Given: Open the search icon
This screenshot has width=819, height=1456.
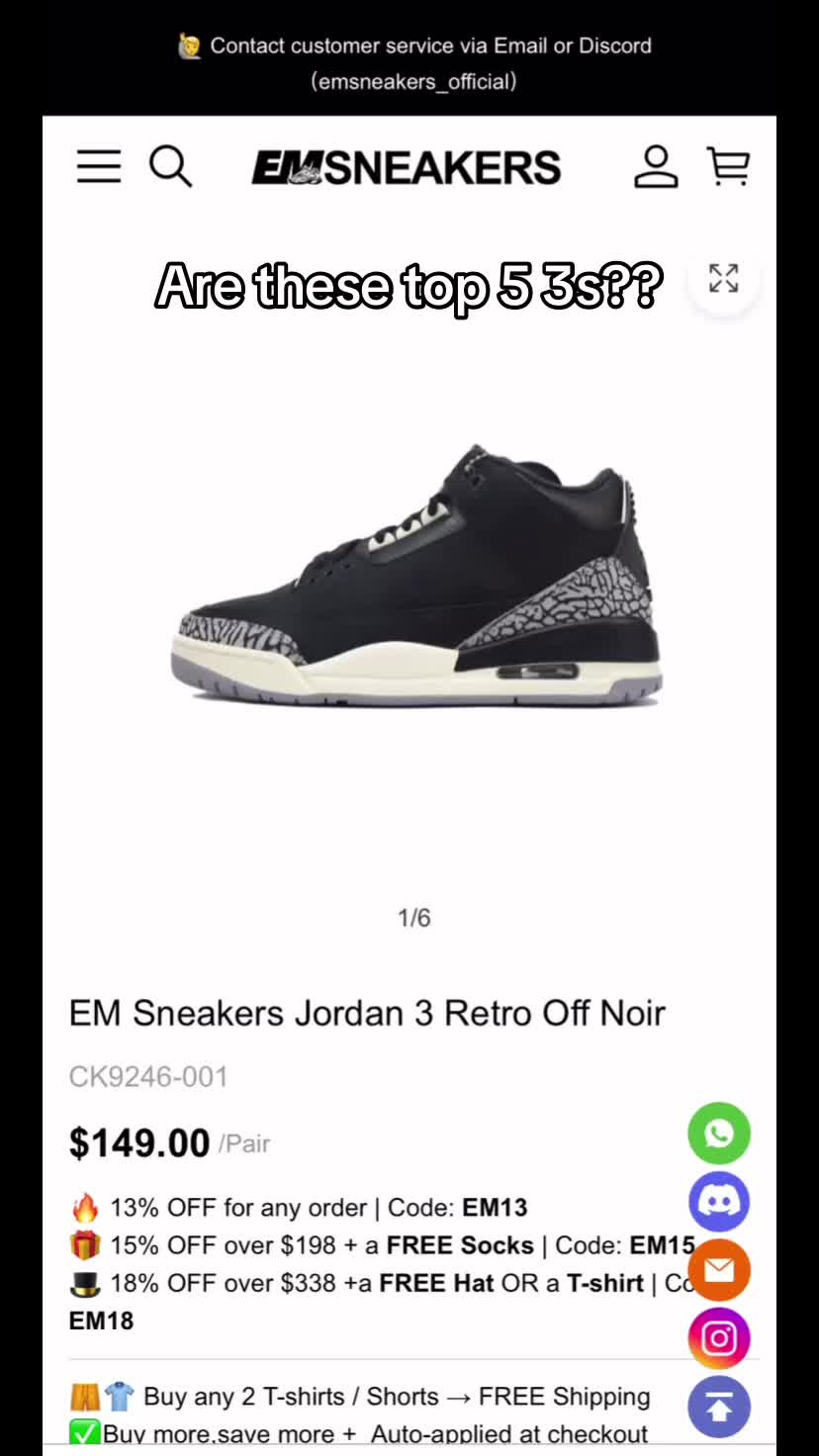Looking at the screenshot, I should pyautogui.click(x=171, y=167).
